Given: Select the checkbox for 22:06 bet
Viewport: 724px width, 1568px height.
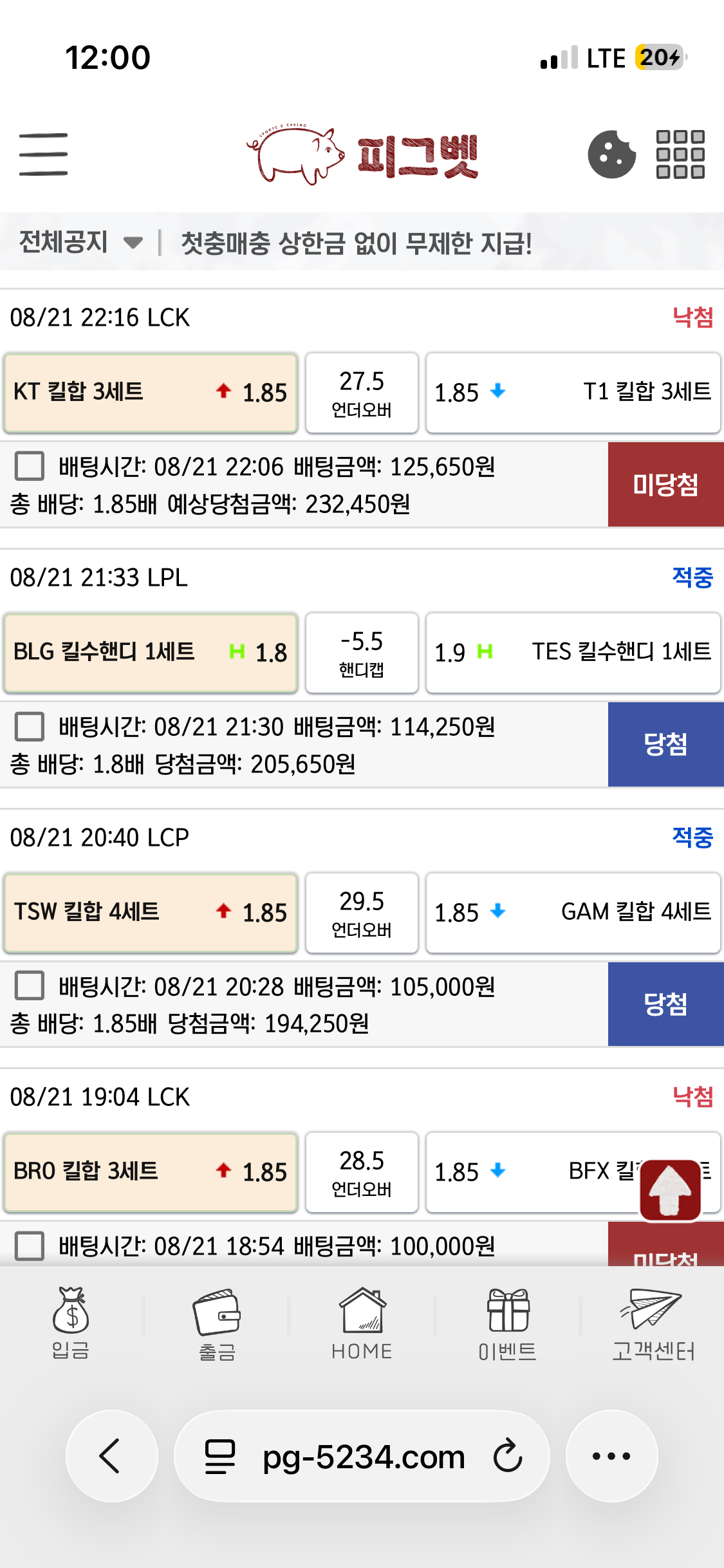Looking at the screenshot, I should (x=30, y=466).
